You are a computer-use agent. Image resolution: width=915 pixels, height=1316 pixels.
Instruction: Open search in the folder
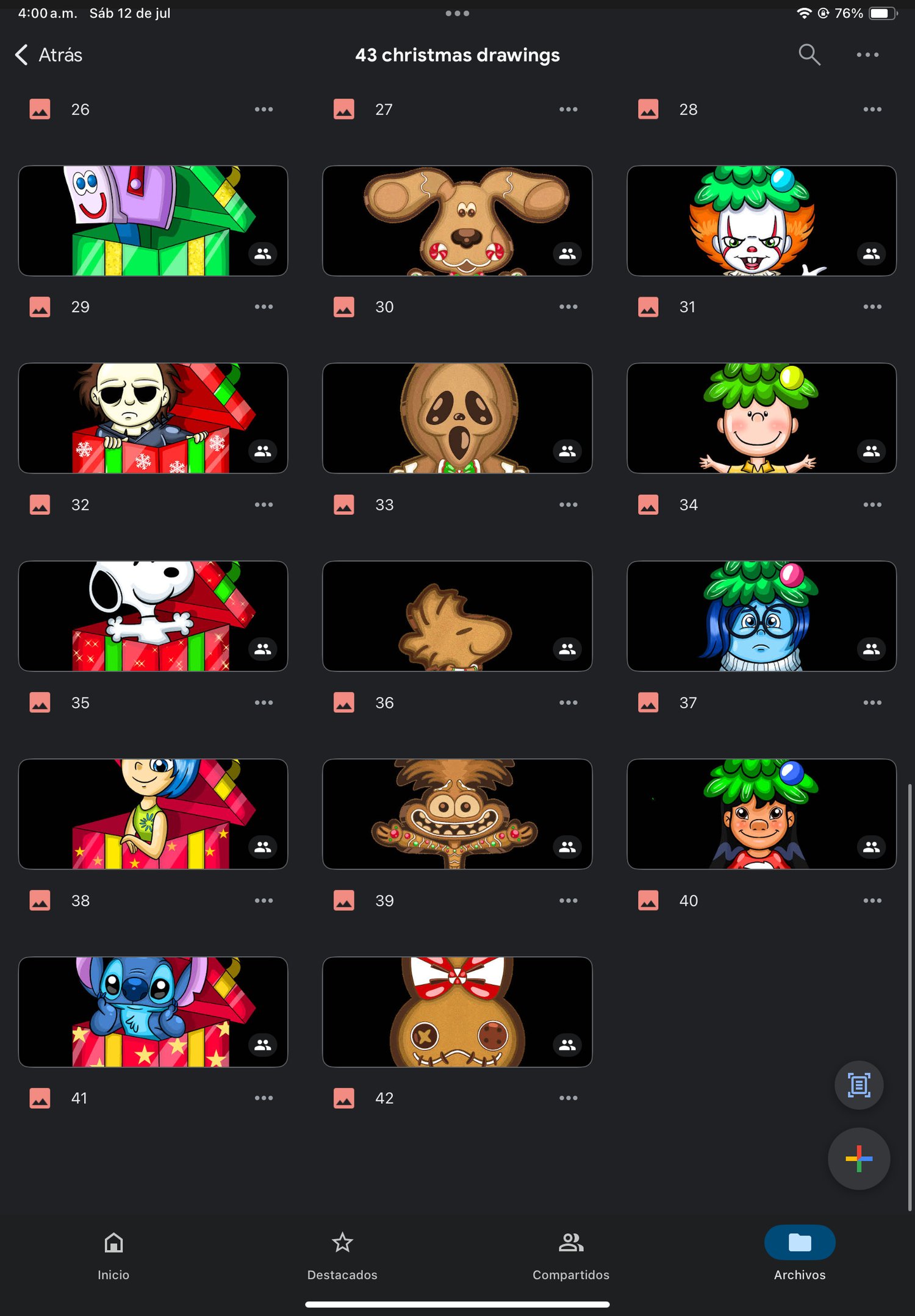click(809, 55)
